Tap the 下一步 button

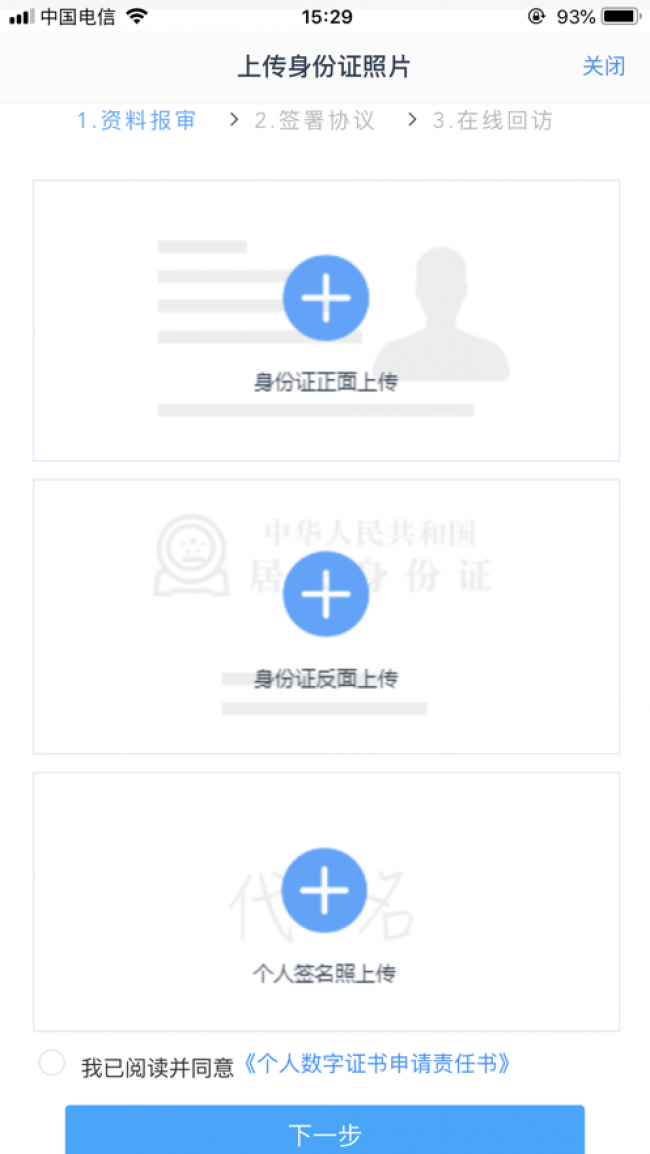click(325, 1132)
